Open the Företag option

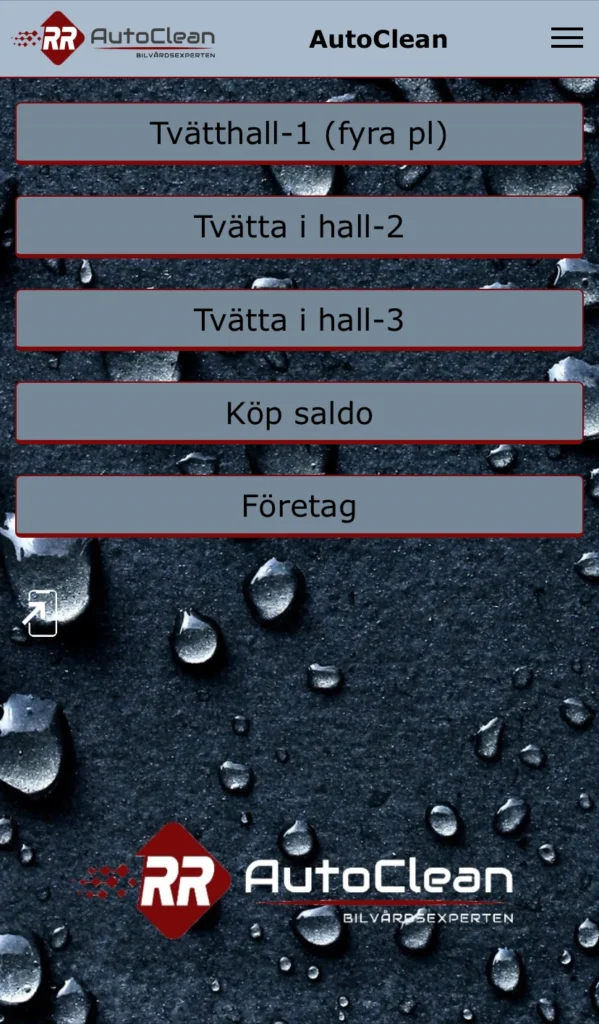(299, 507)
